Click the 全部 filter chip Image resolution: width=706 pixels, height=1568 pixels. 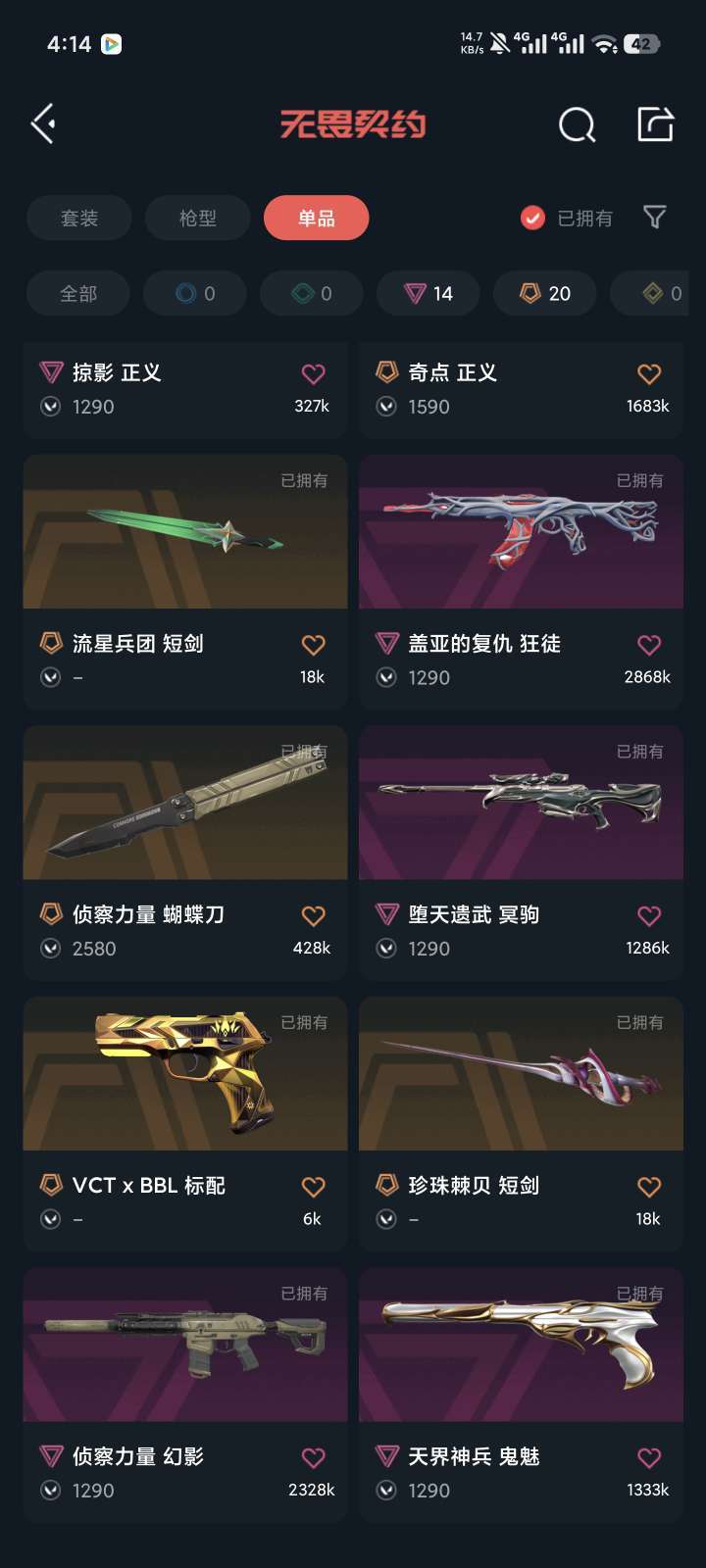(x=77, y=293)
